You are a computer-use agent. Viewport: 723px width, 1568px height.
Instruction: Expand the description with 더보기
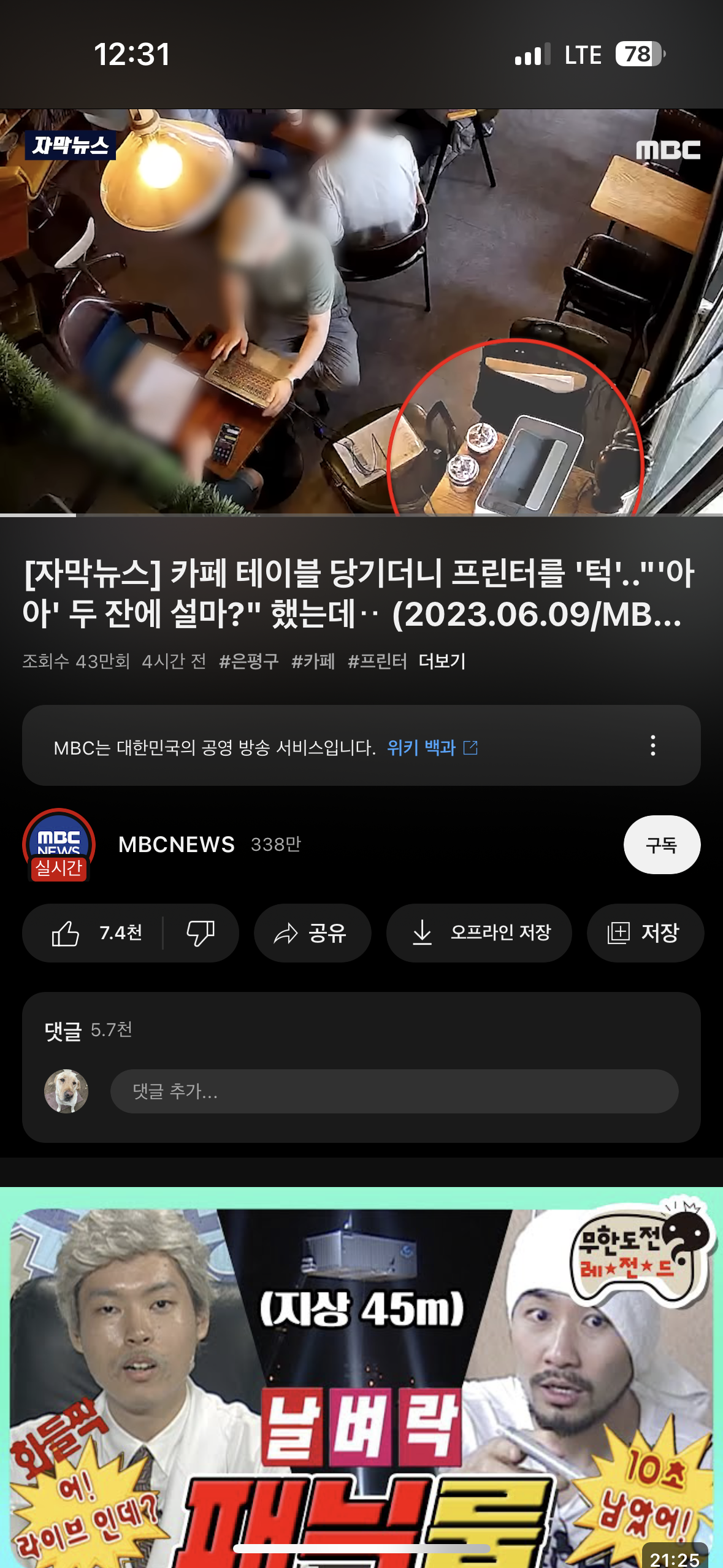click(442, 661)
